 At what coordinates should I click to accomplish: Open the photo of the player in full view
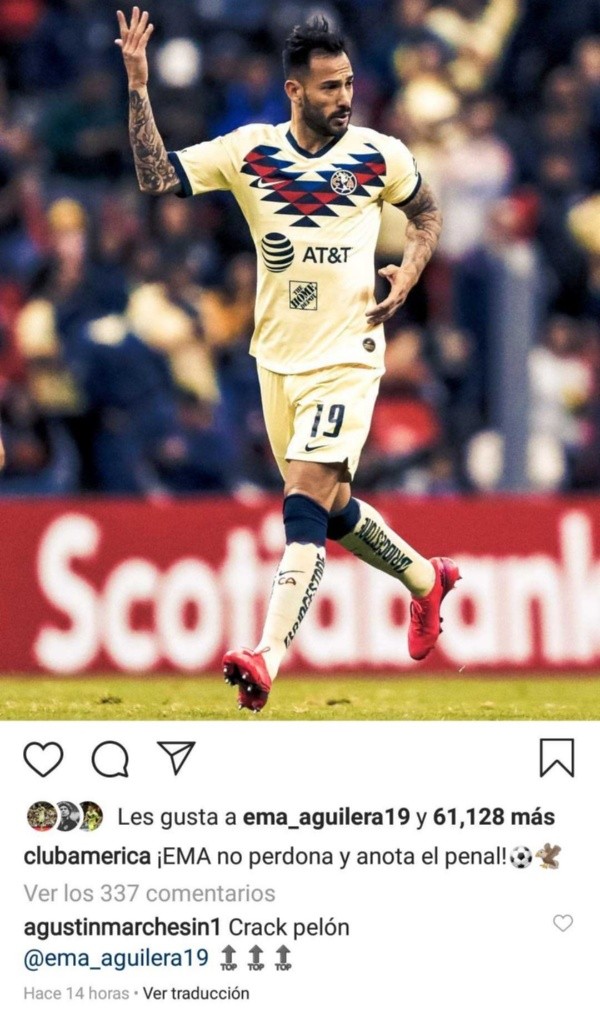coord(300,360)
